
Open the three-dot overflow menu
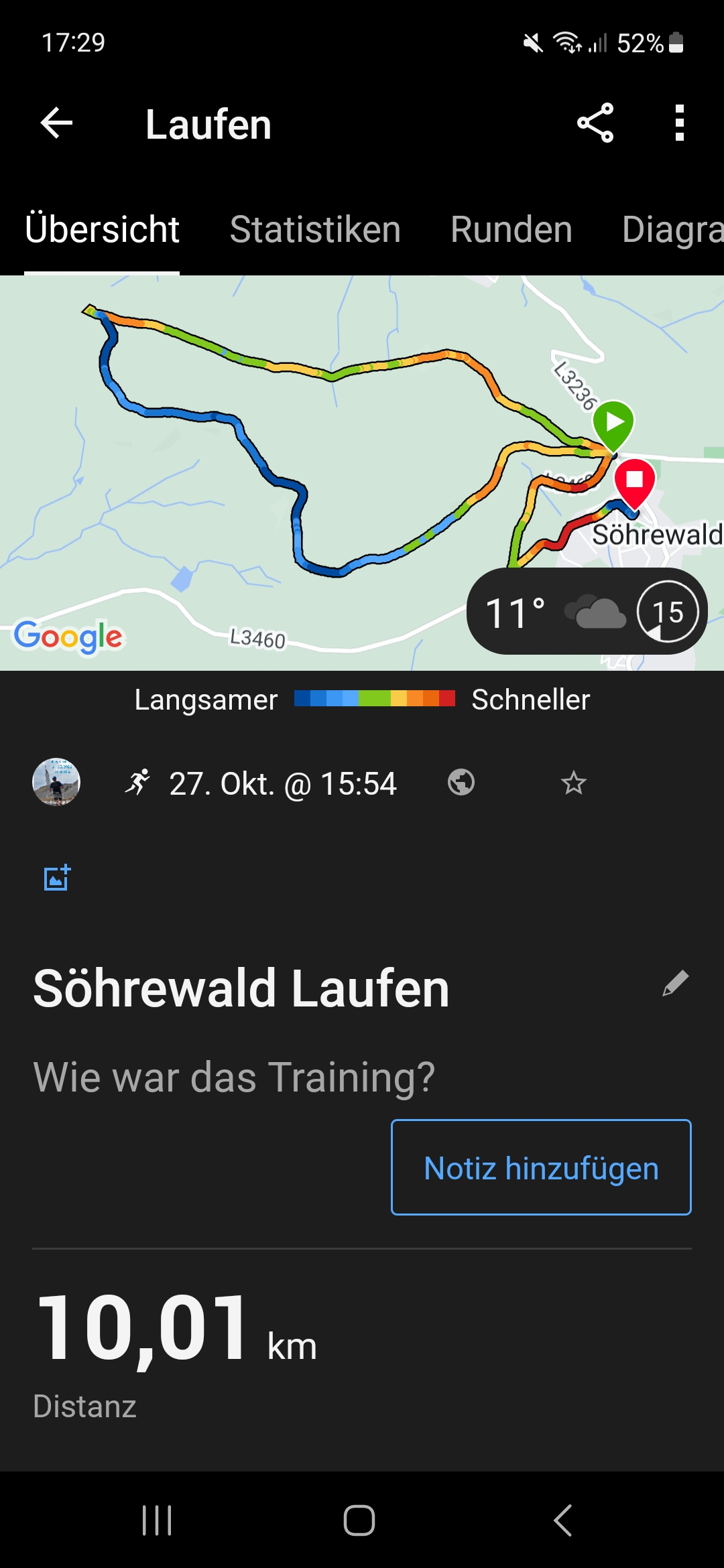pos(680,123)
